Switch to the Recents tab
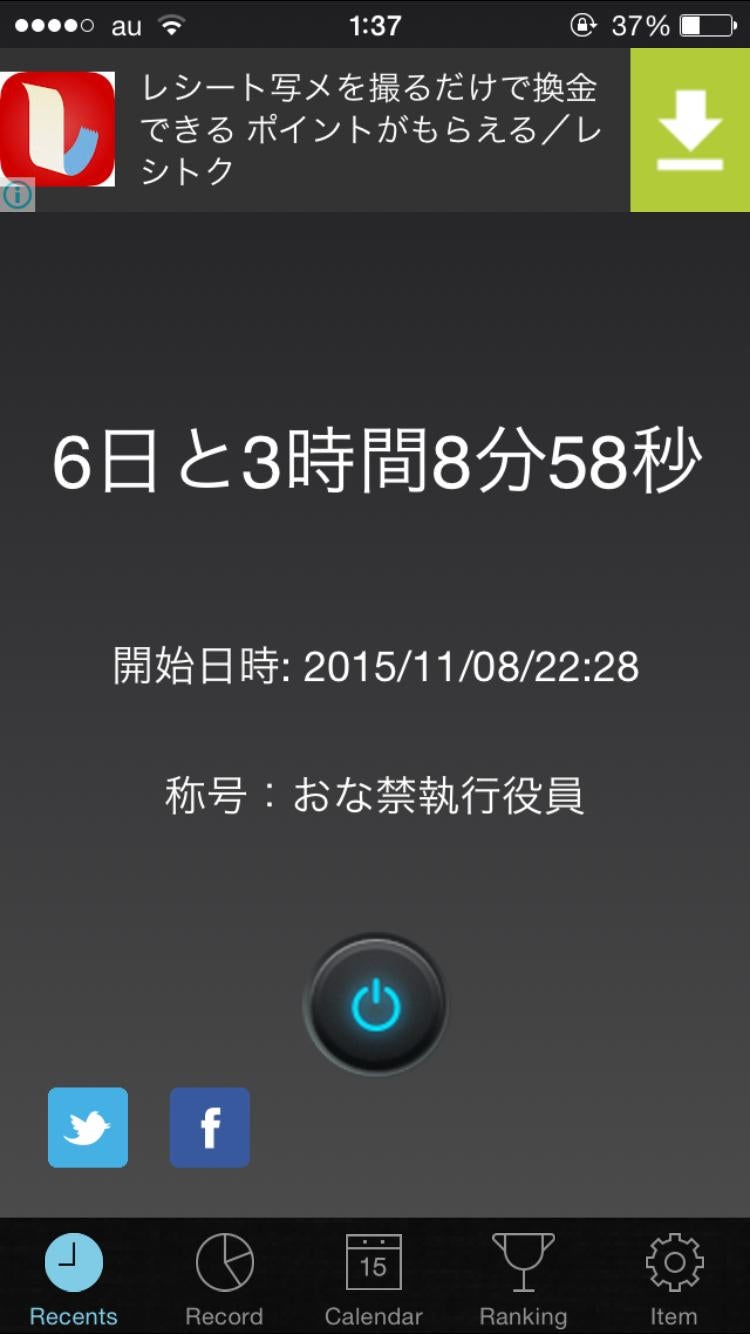Image resolution: width=750 pixels, height=1334 pixels. point(74,1278)
